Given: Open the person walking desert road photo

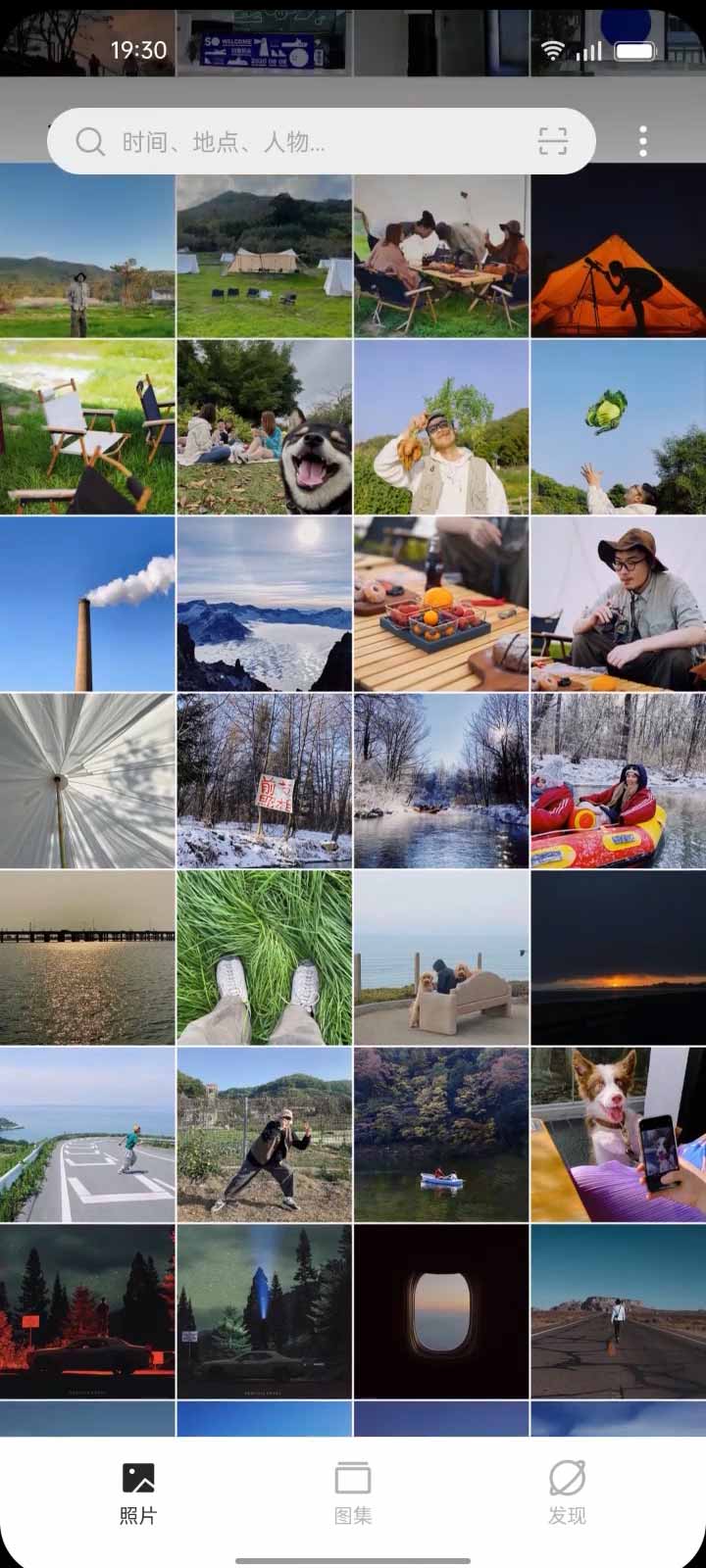Looking at the screenshot, I should 618,1310.
